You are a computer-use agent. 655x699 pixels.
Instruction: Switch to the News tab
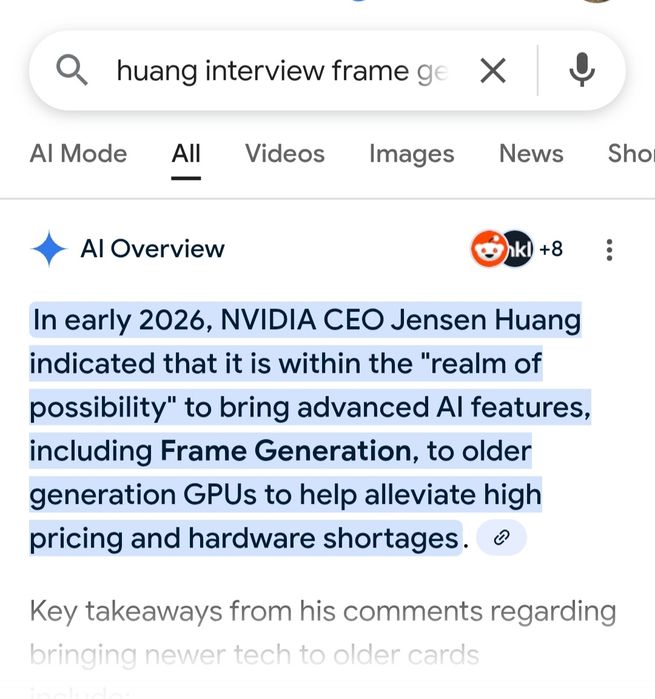point(531,154)
